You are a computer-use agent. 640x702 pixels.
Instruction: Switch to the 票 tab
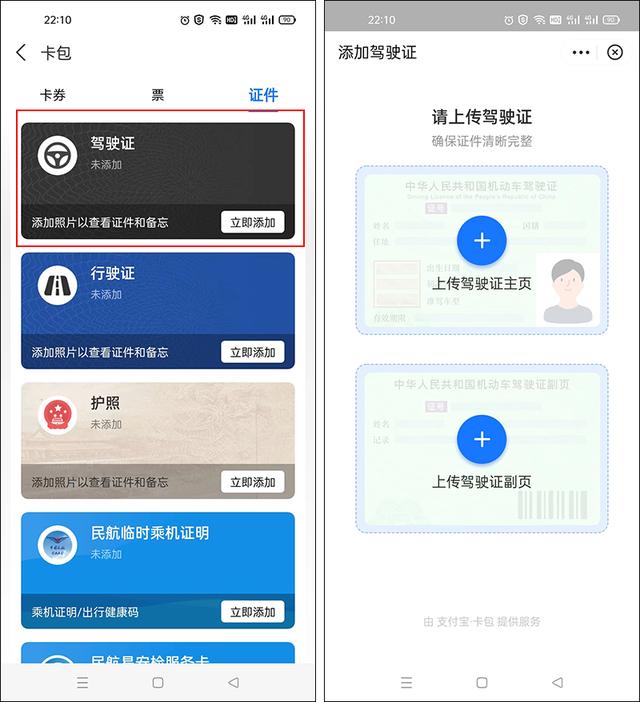point(158,95)
